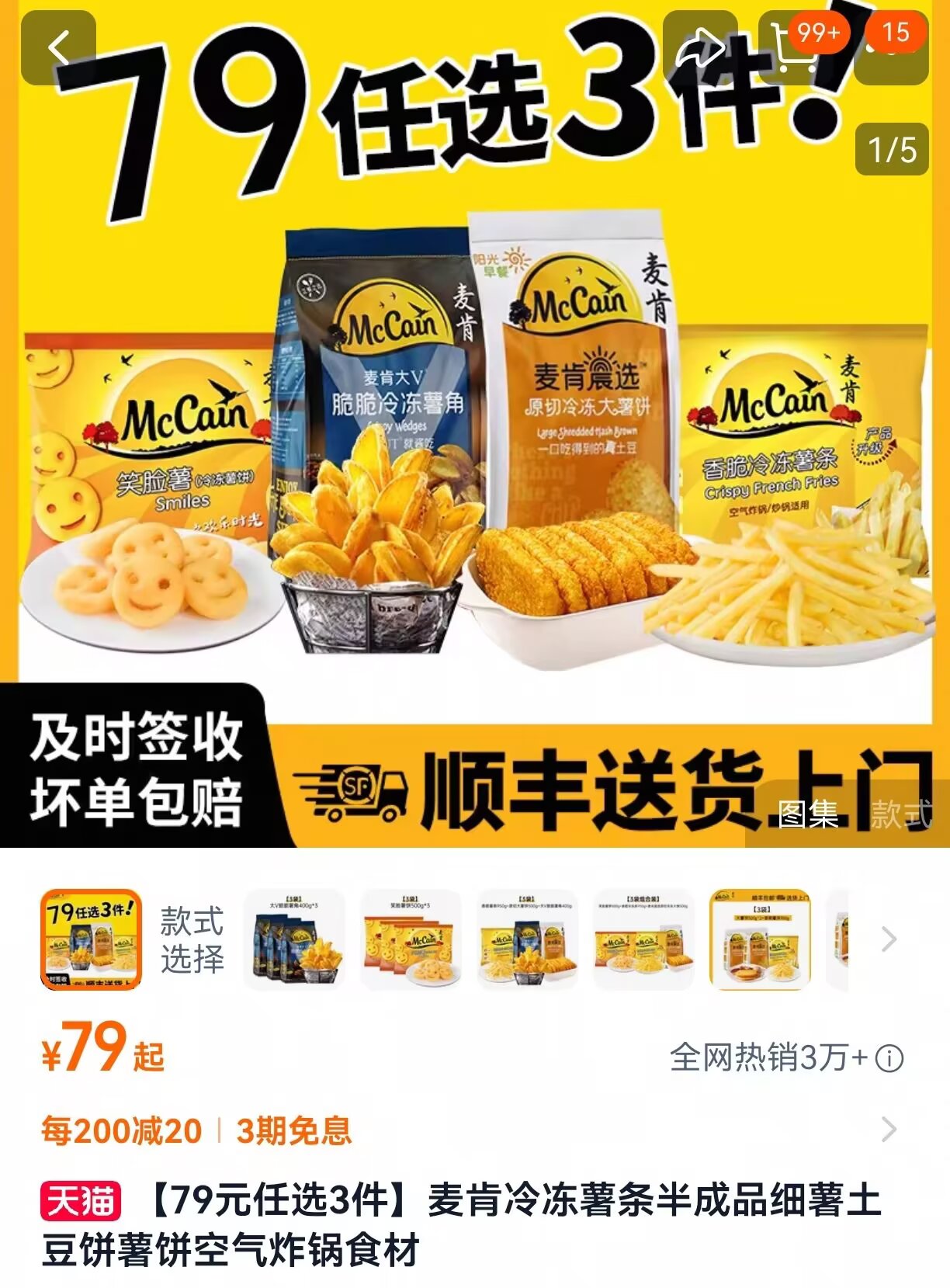Go back using the top-left arrow
The width and height of the screenshot is (950, 1288).
(x=58, y=48)
